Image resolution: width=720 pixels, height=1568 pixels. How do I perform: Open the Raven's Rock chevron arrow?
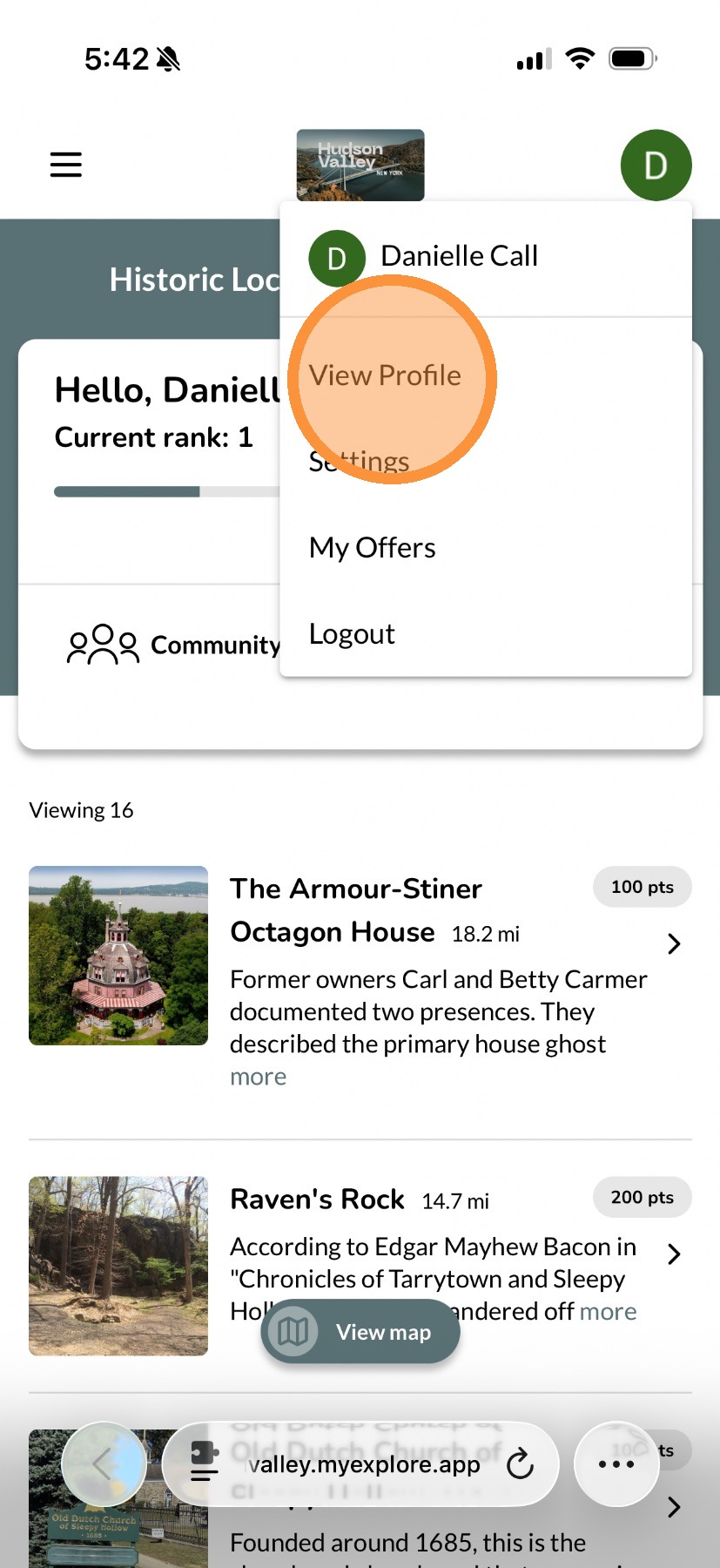[x=673, y=1254]
